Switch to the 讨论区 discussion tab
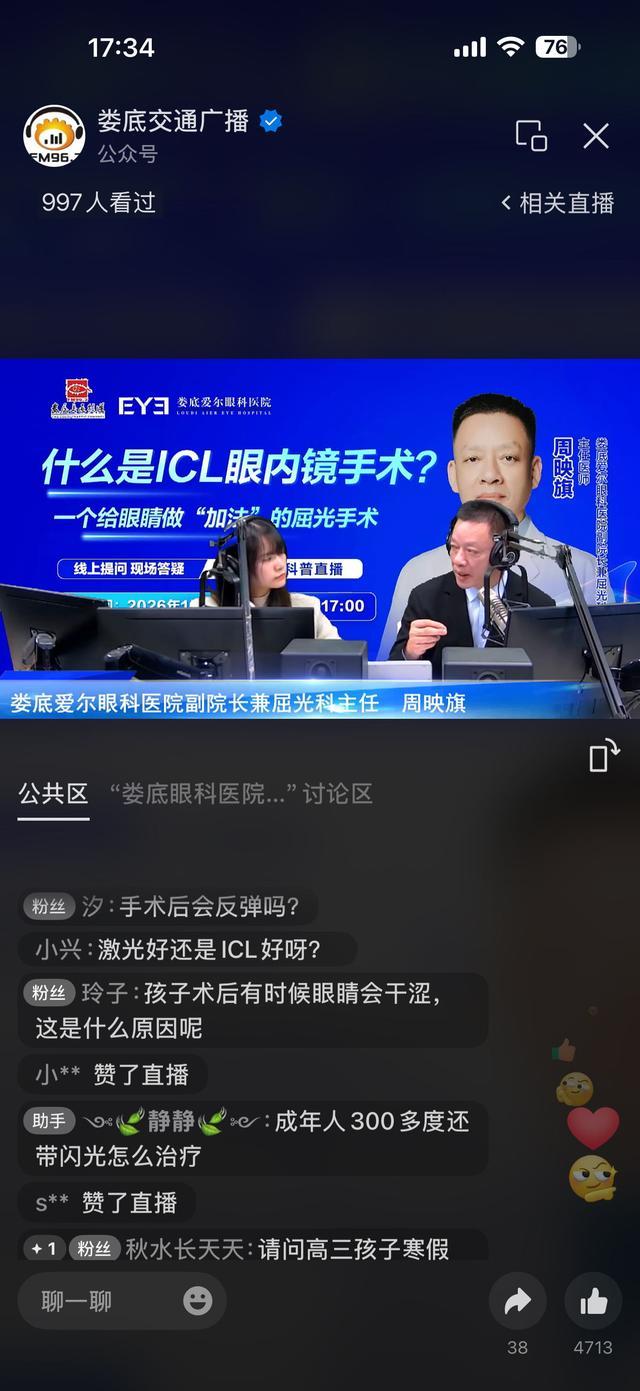The width and height of the screenshot is (640, 1391). point(246,794)
